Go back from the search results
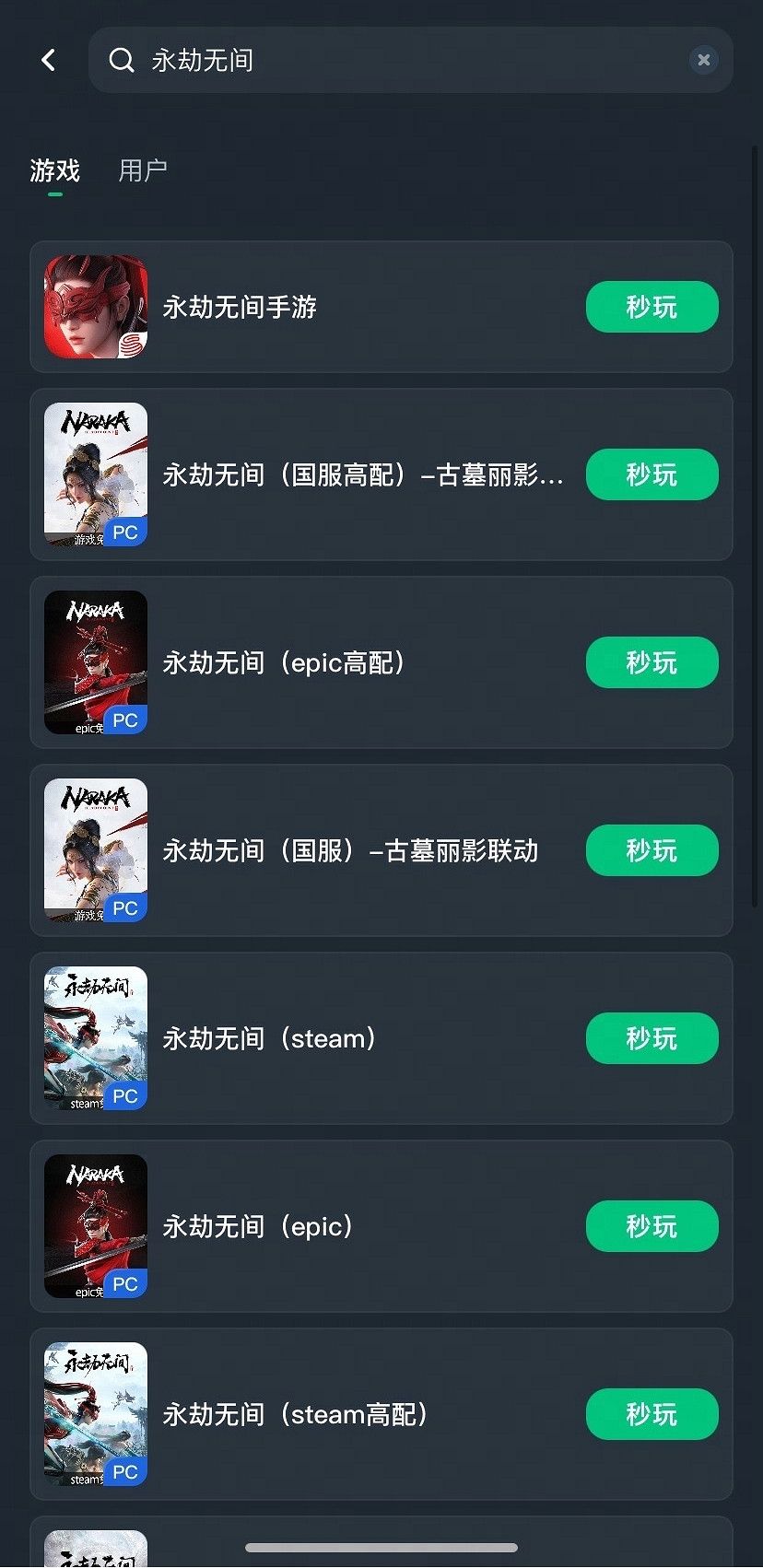This screenshot has height=1568, width=763. click(49, 61)
